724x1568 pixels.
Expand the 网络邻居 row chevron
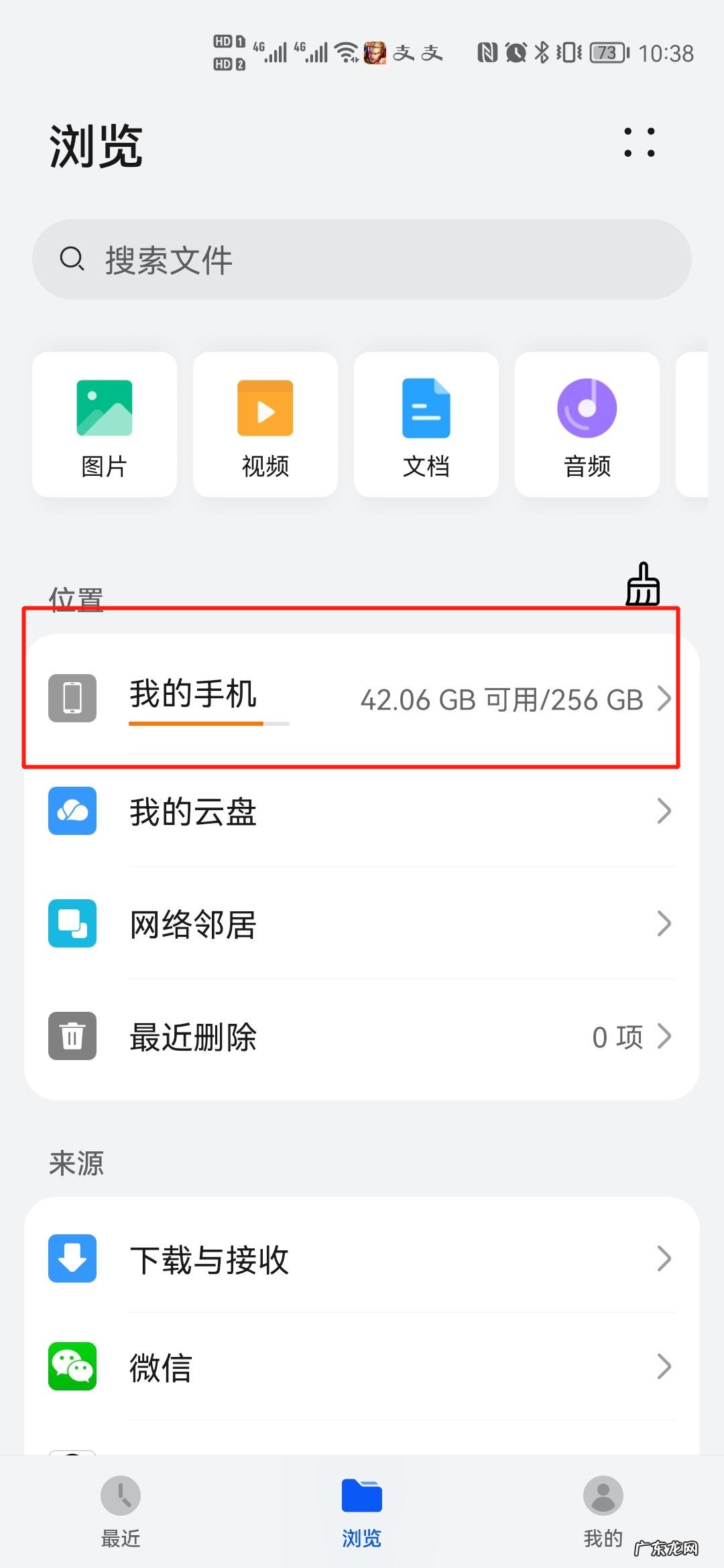(x=664, y=923)
